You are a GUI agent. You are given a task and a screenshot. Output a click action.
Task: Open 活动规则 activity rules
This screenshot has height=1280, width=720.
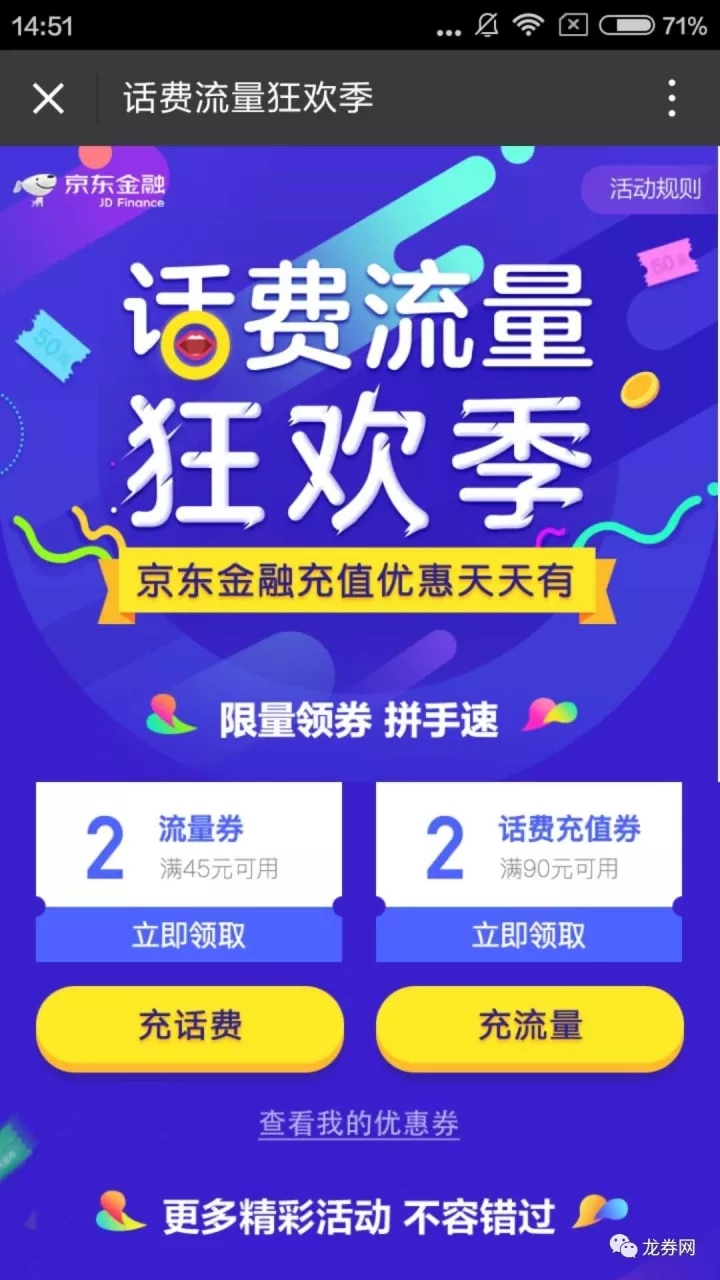655,188
